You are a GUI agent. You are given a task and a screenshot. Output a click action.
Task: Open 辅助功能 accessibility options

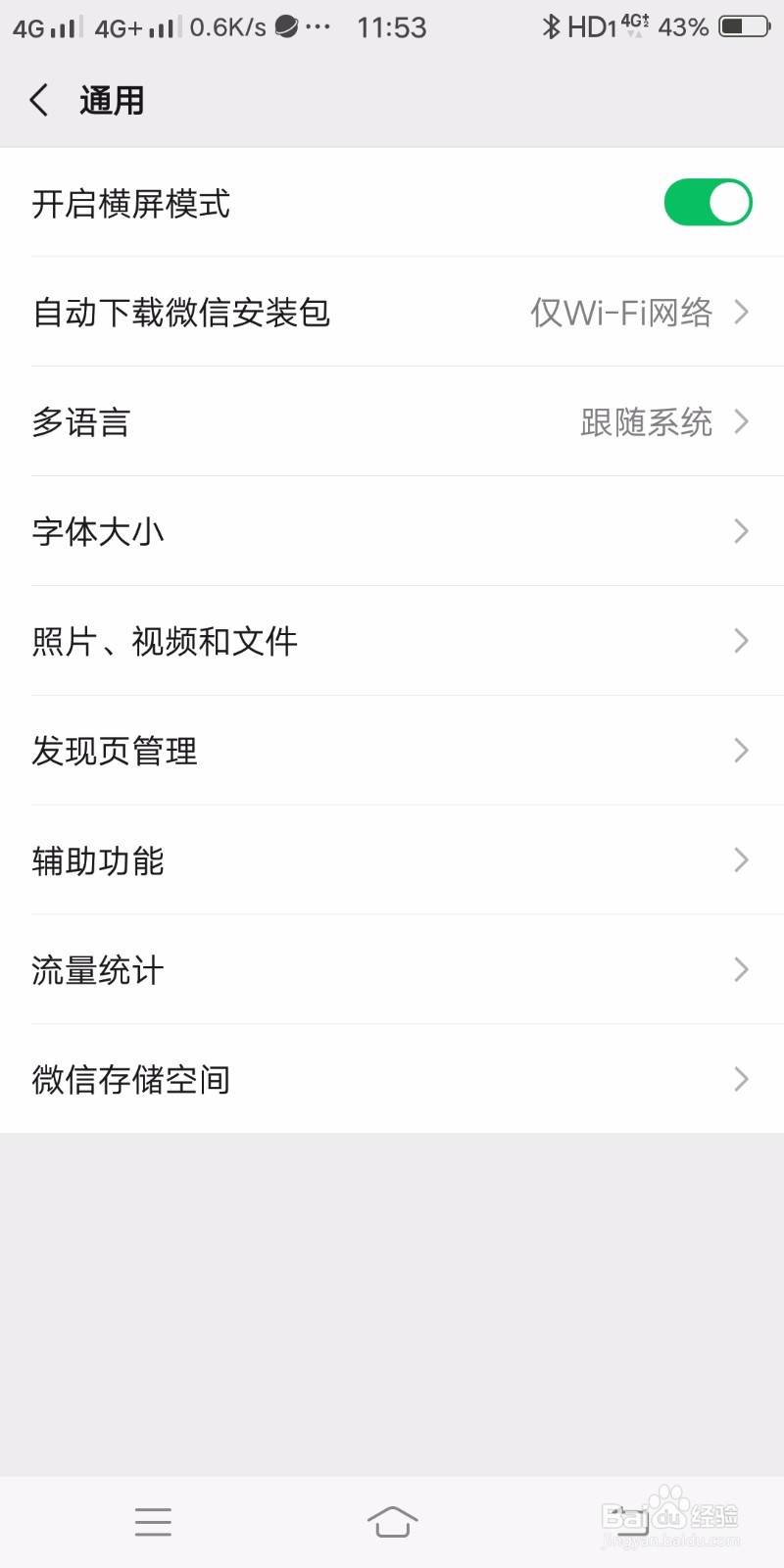point(392,860)
